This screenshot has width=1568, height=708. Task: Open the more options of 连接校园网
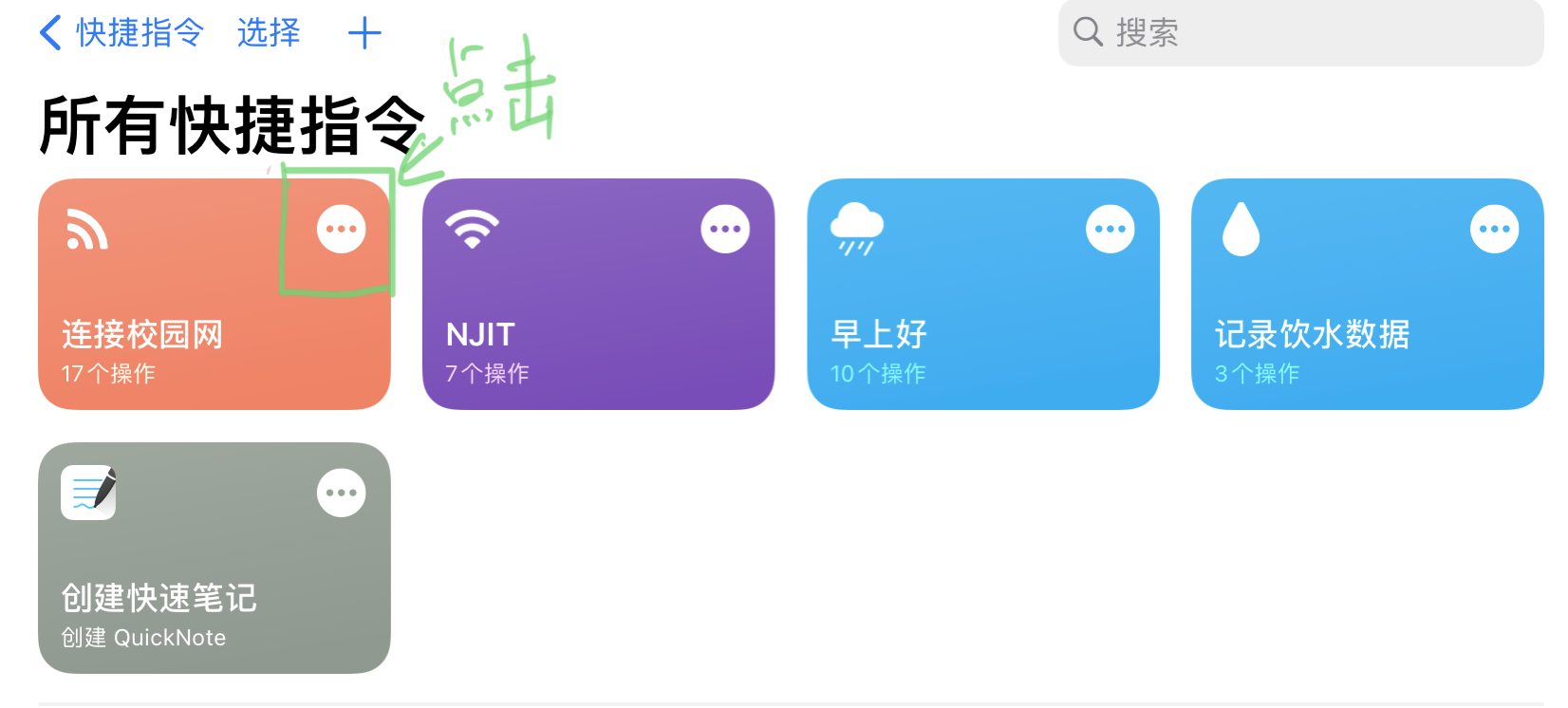tap(341, 229)
